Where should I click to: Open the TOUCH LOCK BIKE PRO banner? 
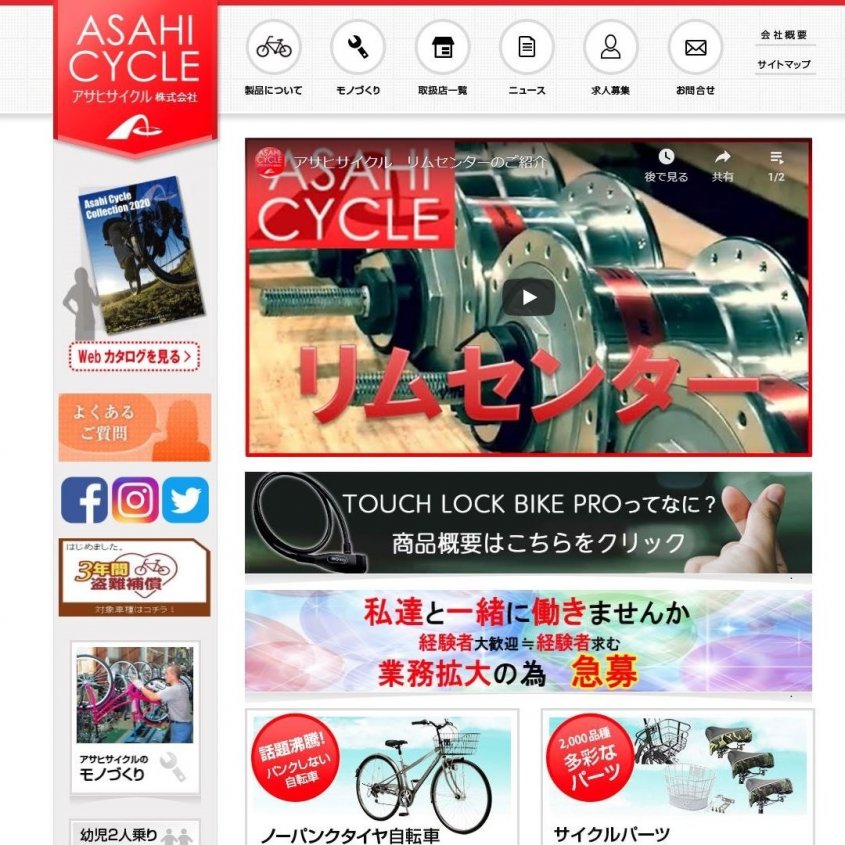coord(528,523)
